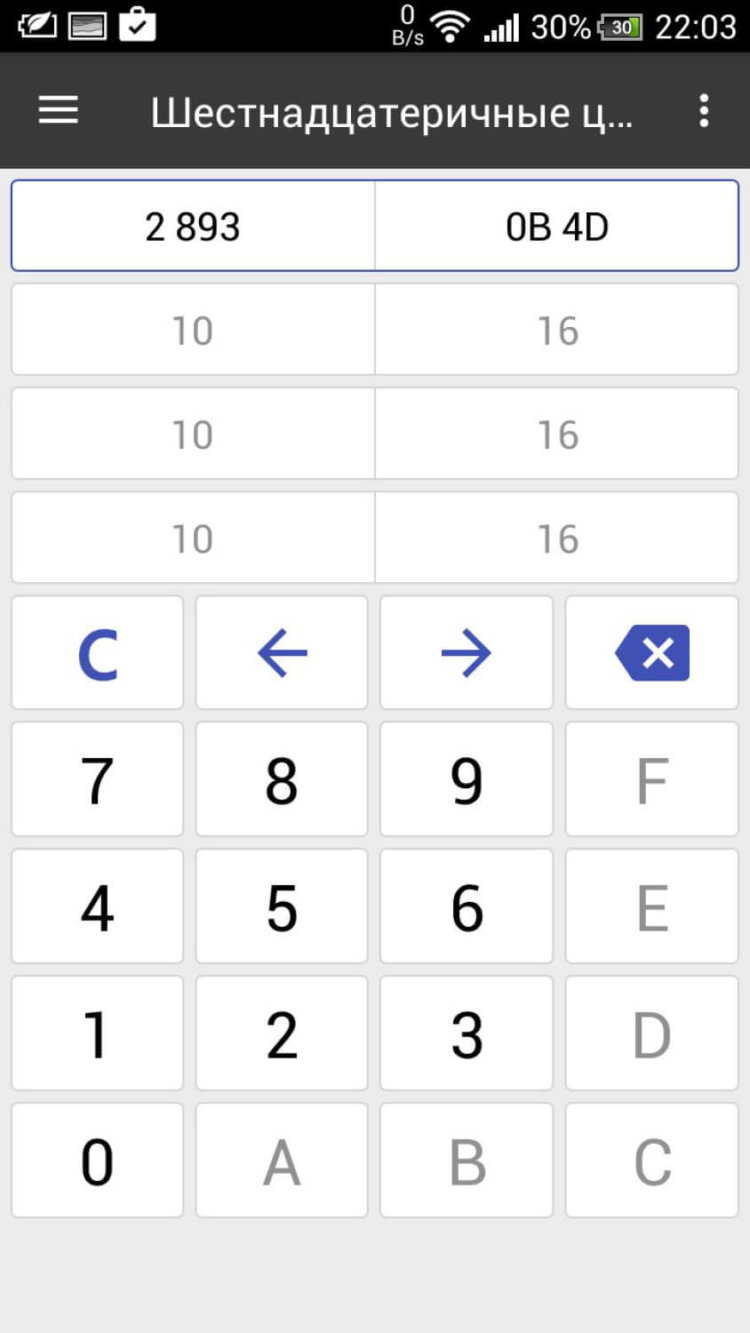This screenshot has height=1333, width=750.
Task: Open the first base-10 selector field
Action: [x=192, y=330]
